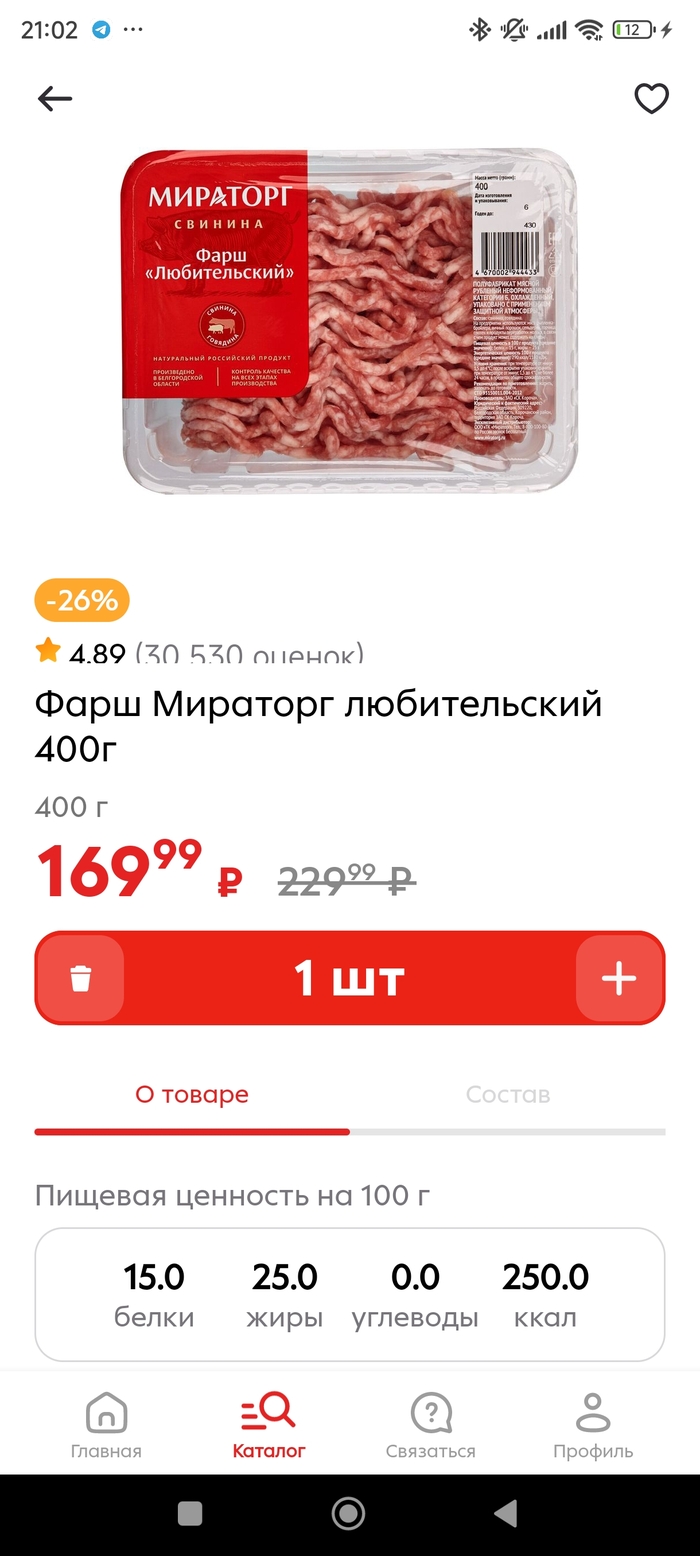Open recent apps with the square button
The image size is (700, 1556).
(190, 1513)
